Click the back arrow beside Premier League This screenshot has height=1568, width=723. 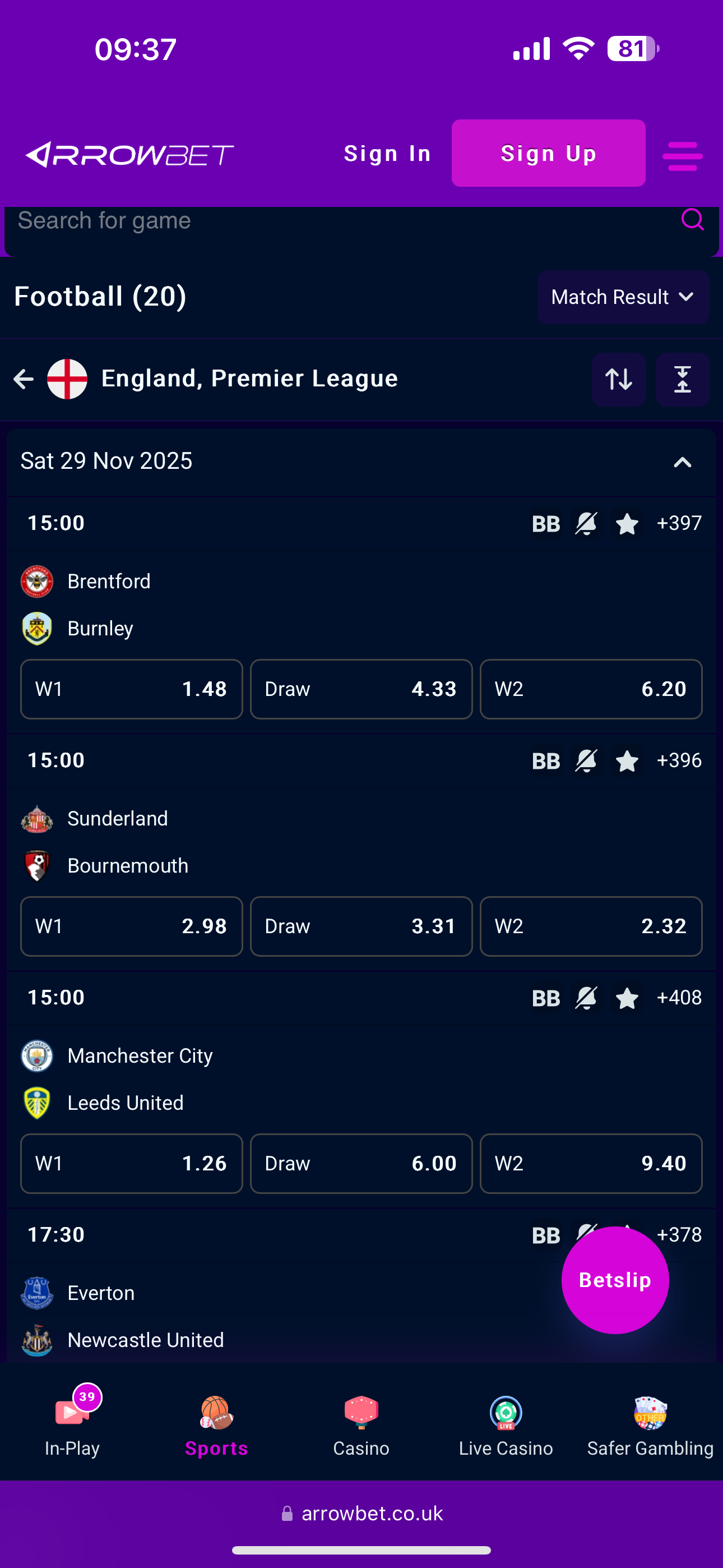click(23, 379)
